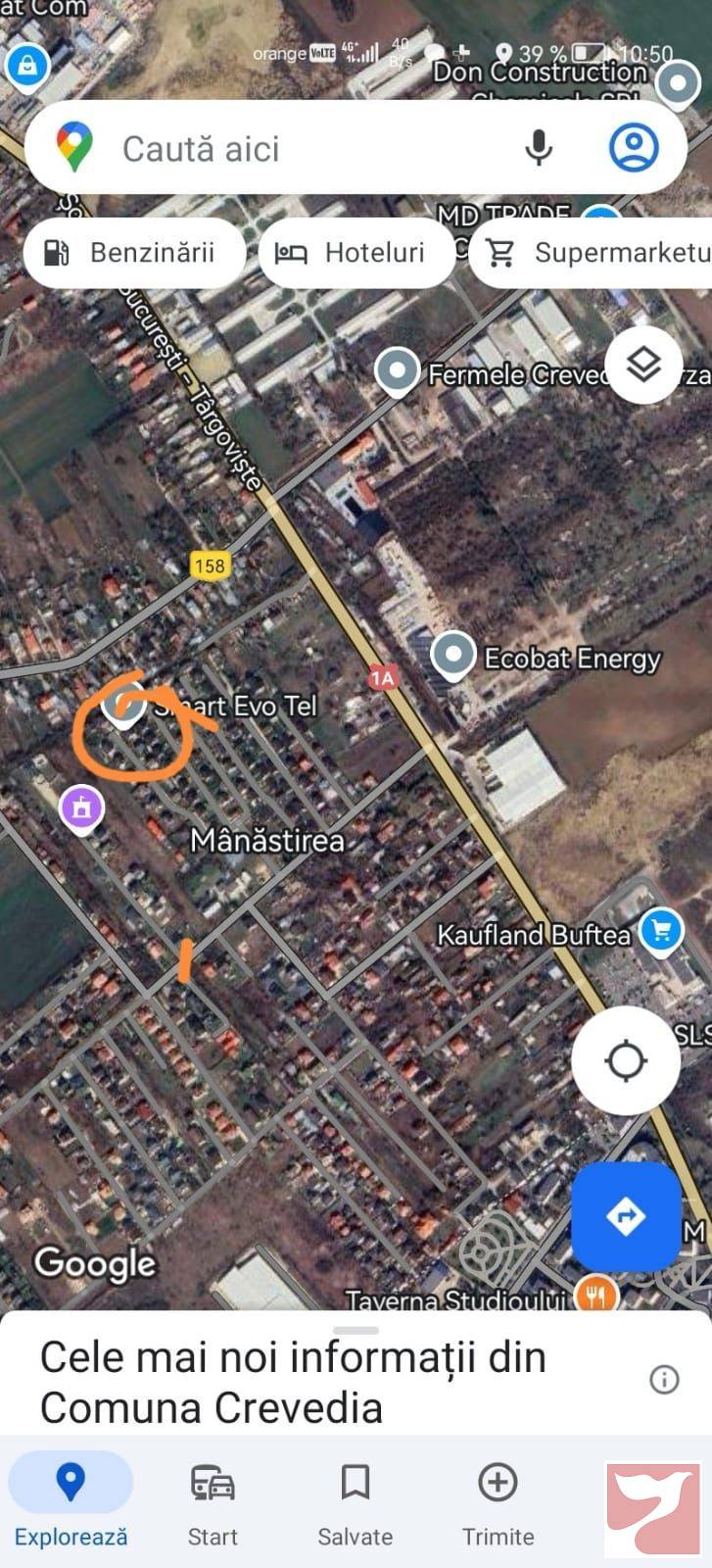Tap the Fermele Crevedia map pin
The height and width of the screenshot is (1568, 712).
pyautogui.click(x=397, y=373)
